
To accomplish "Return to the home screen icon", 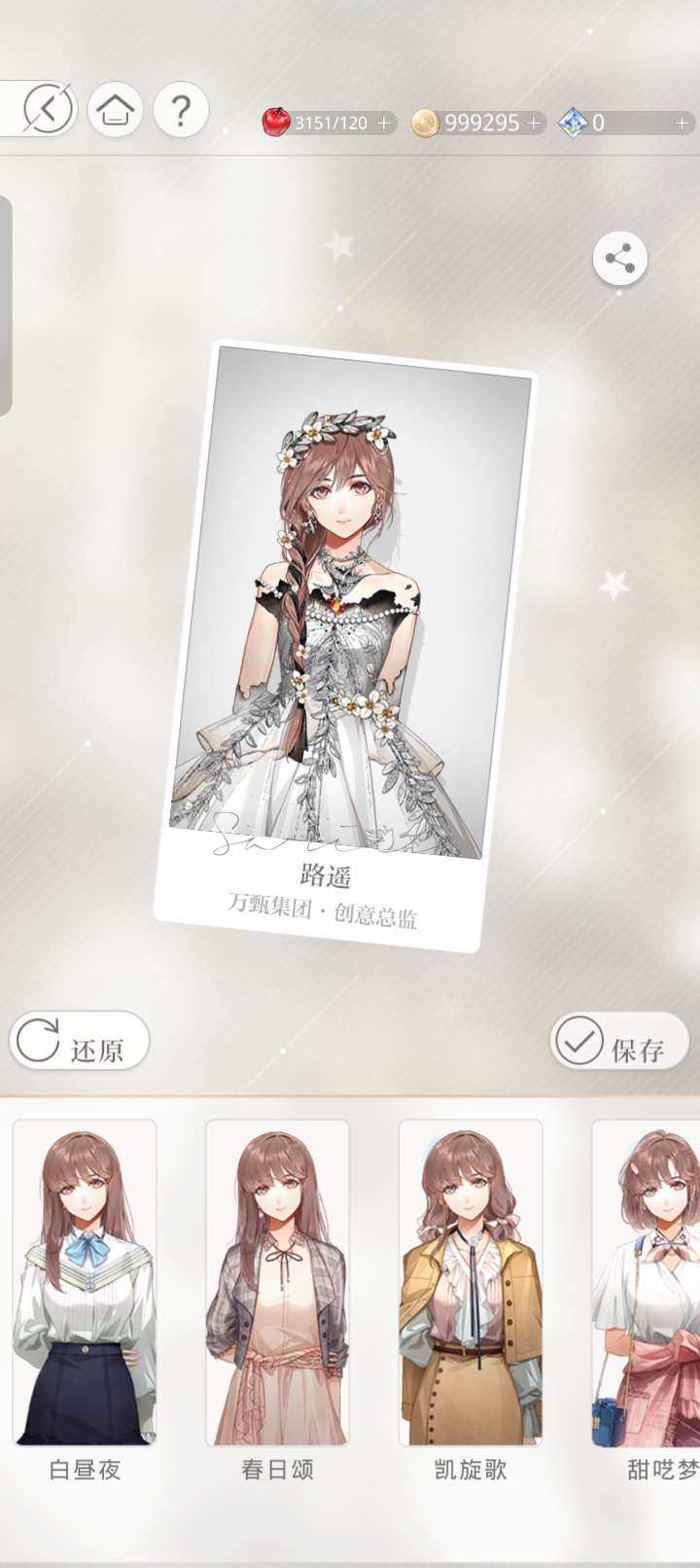I will coord(116,109).
